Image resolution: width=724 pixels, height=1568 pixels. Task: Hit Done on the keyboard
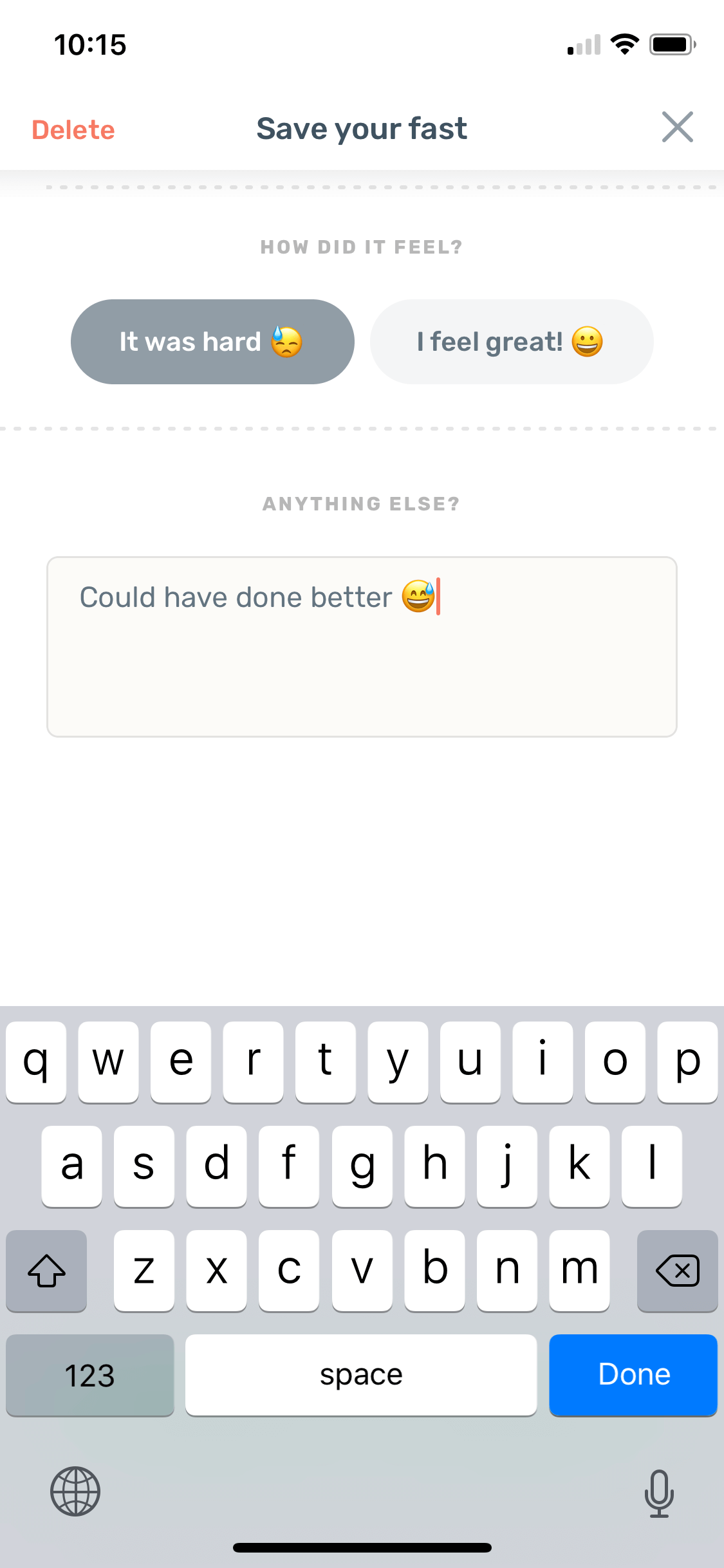pyautogui.click(x=633, y=1375)
